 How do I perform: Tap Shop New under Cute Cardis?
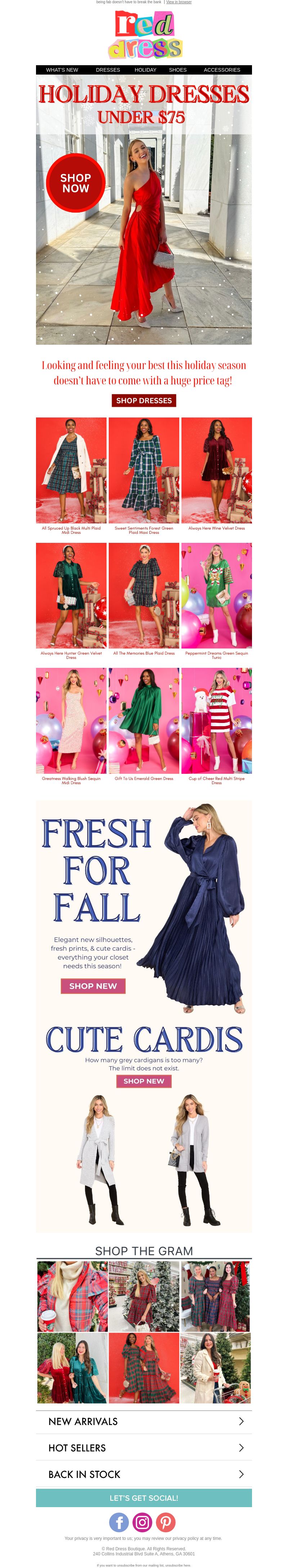coord(144,1081)
